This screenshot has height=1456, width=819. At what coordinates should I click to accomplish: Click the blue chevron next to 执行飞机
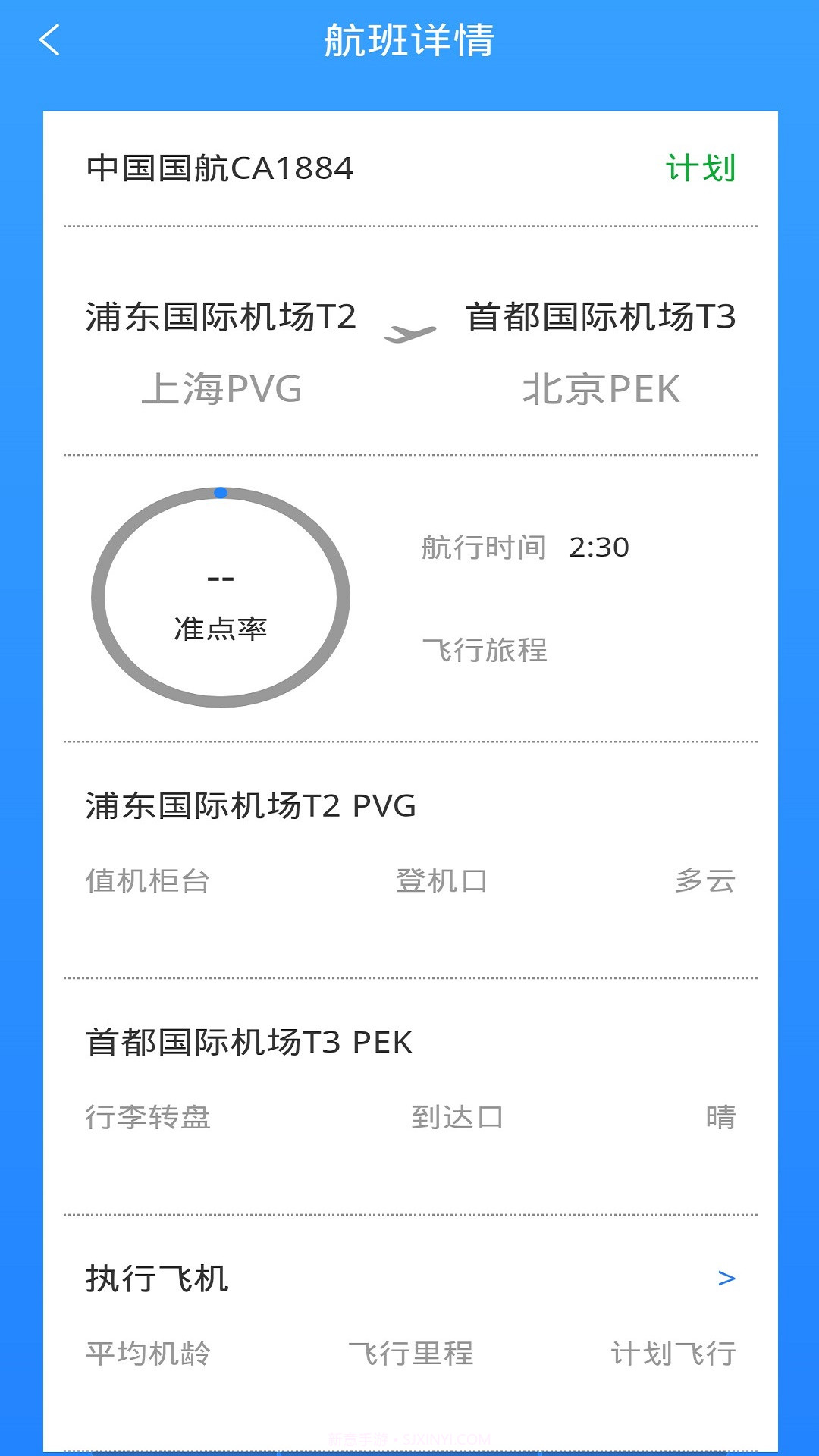coord(725,1279)
